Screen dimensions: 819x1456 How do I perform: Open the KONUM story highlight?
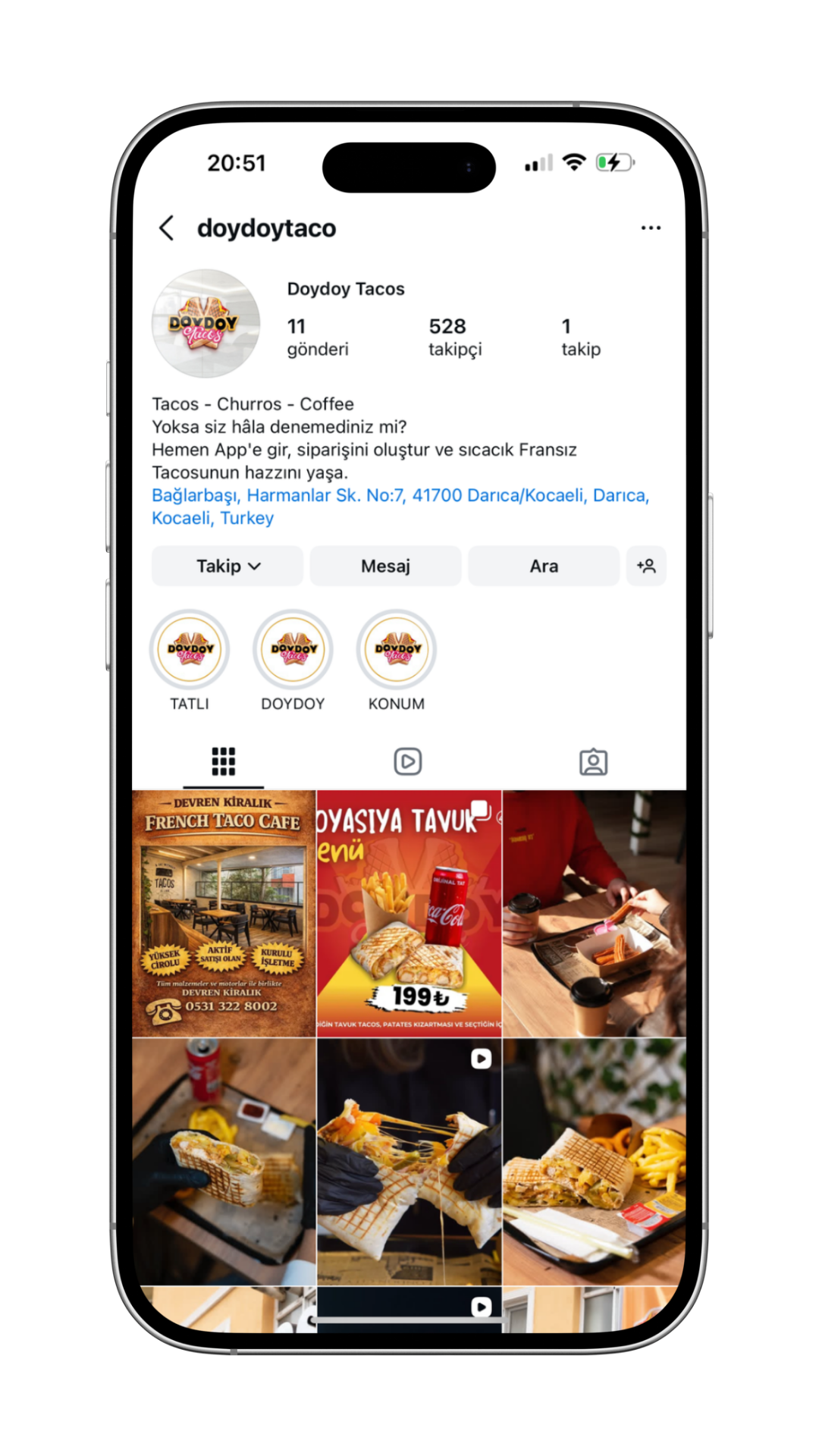pos(396,650)
